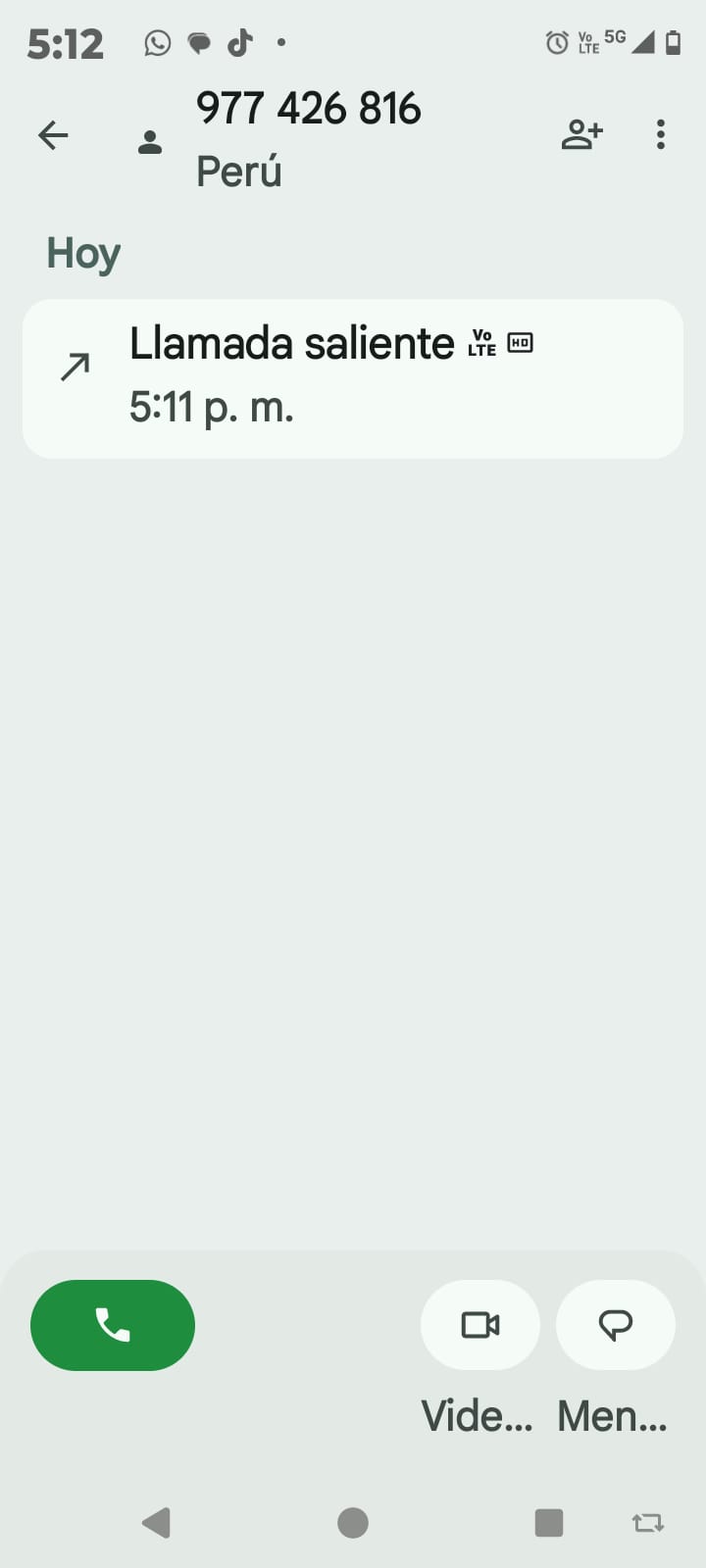Call 977 426 816 with green phone button
706x1568 pixels.
point(113,1325)
